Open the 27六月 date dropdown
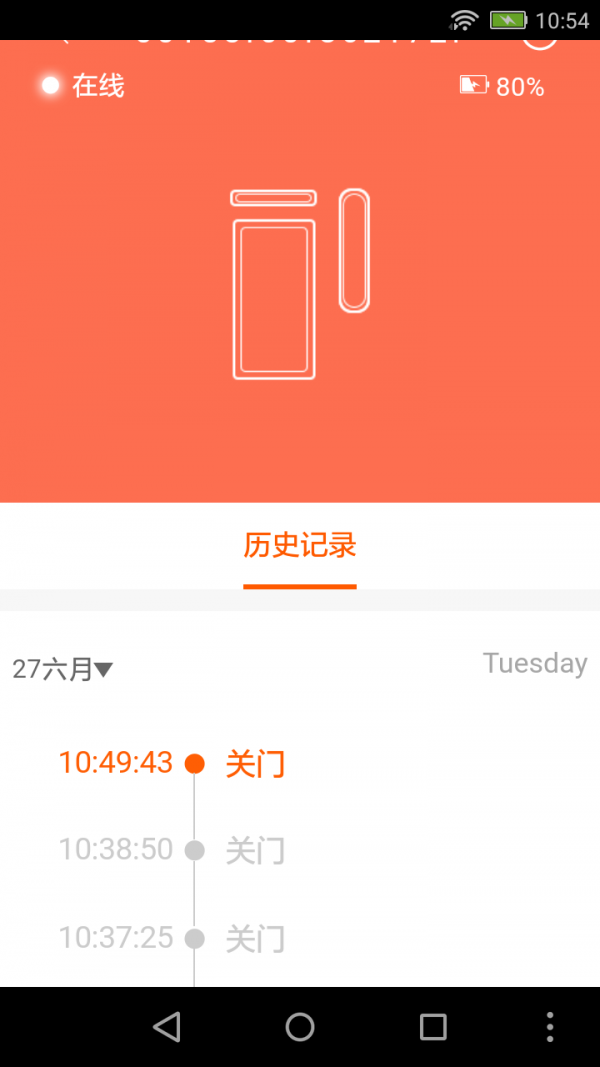The width and height of the screenshot is (600, 1067). tap(62, 669)
